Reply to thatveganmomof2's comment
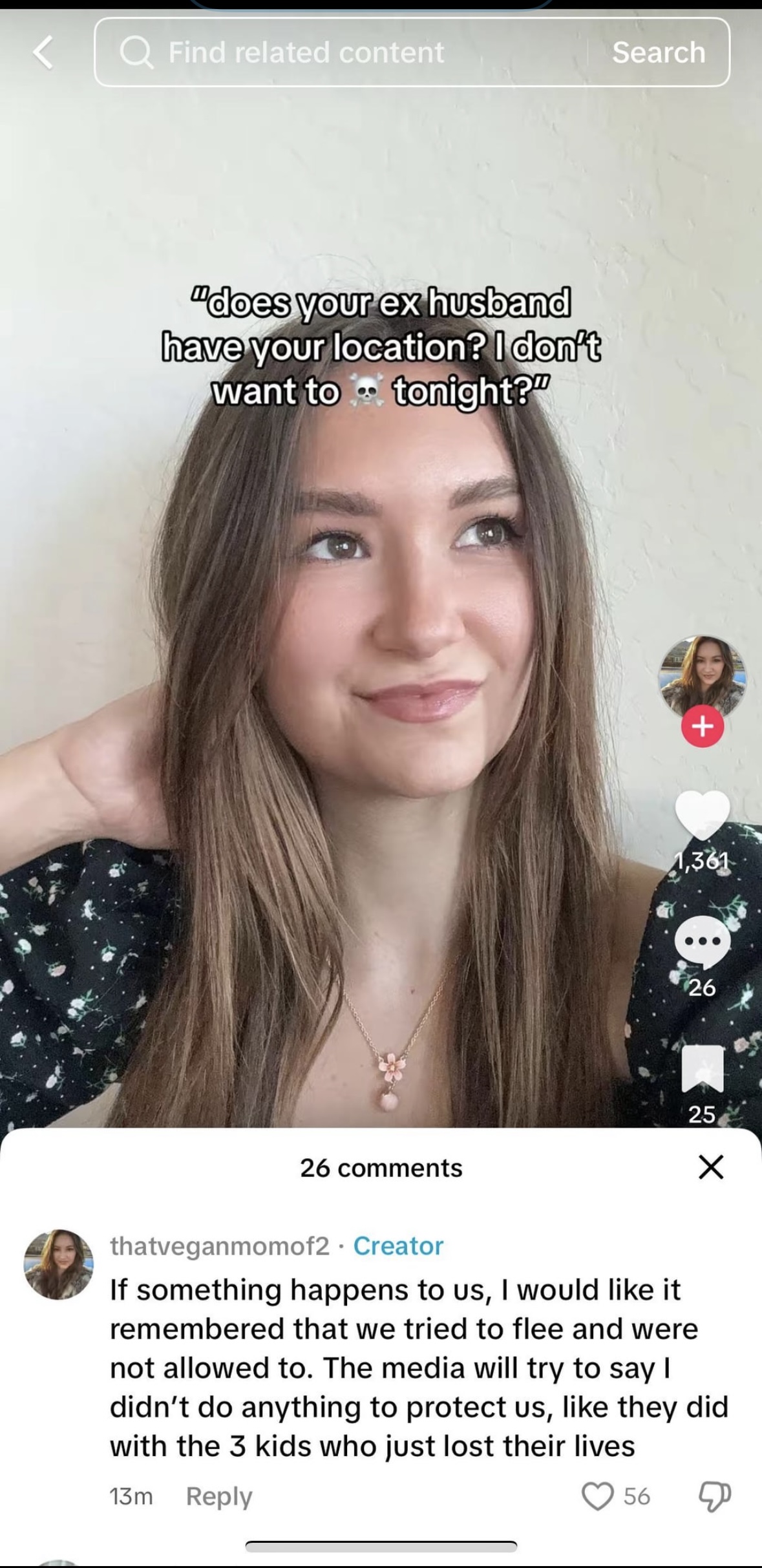762x1568 pixels. [x=219, y=1496]
